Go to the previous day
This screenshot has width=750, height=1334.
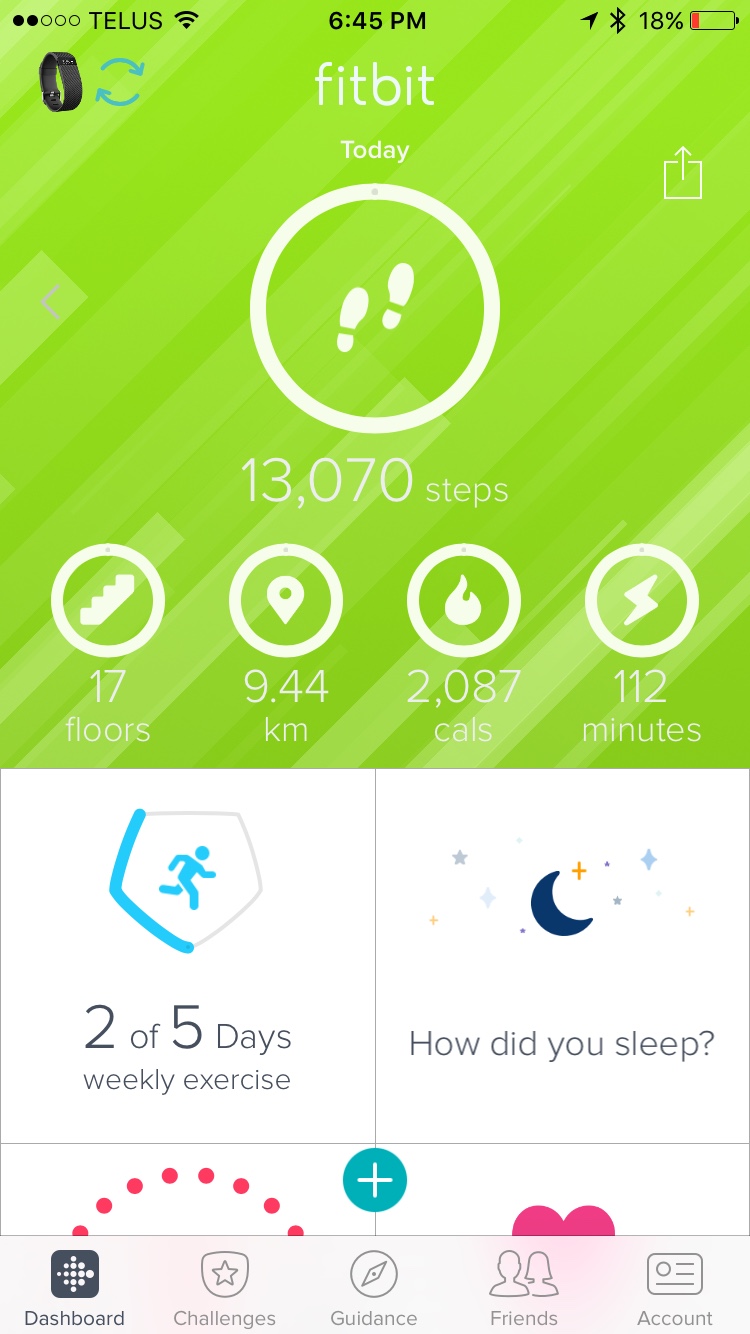[x=50, y=302]
